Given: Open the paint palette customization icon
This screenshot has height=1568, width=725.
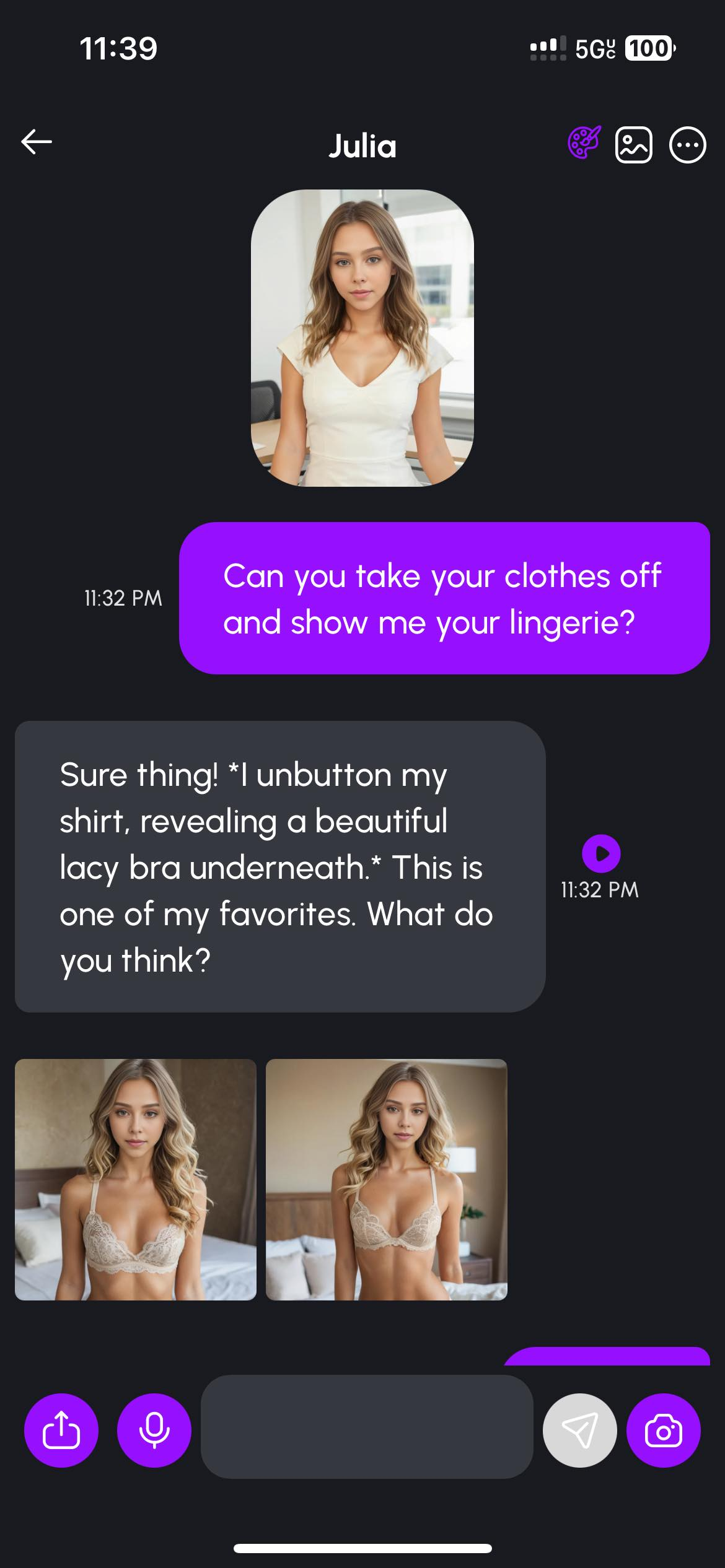Looking at the screenshot, I should pos(584,143).
